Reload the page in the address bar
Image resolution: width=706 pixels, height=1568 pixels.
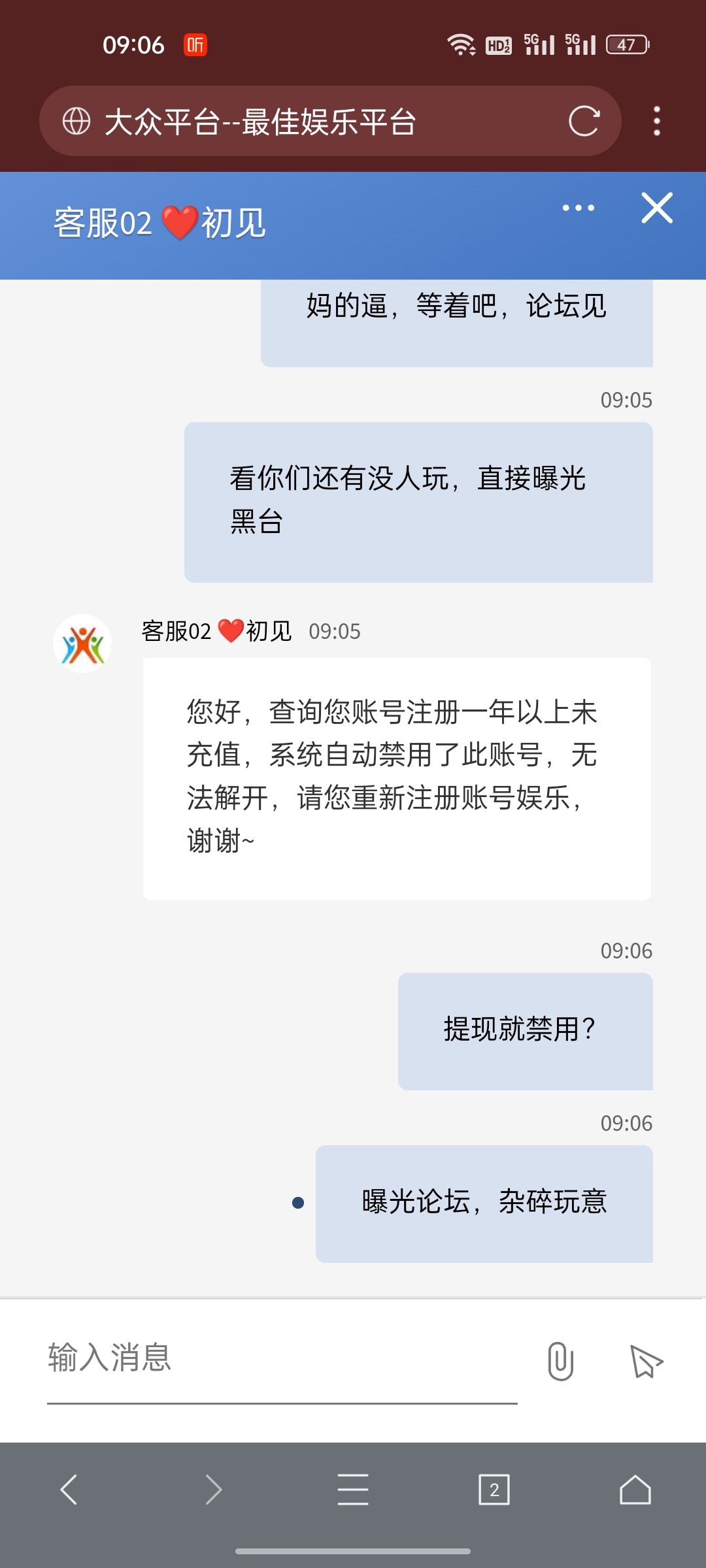coord(583,121)
